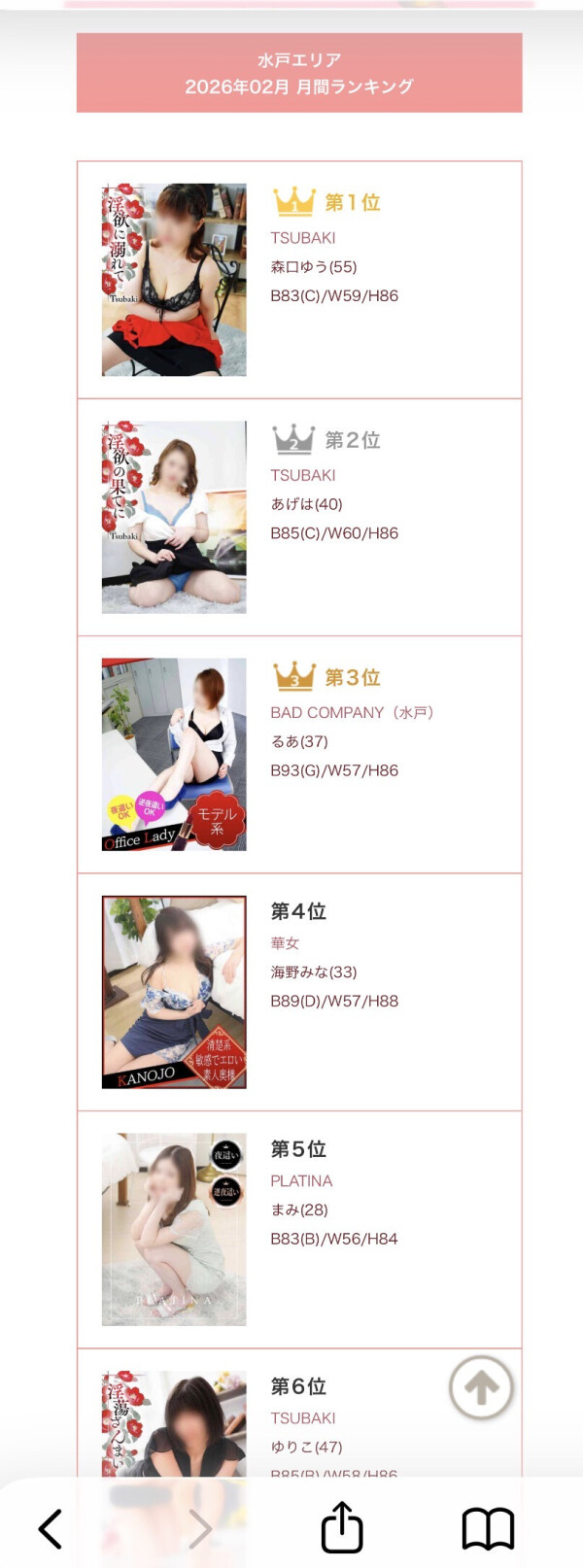583x1568 pixels.
Task: Share this page from the browser toolbar
Action: click(342, 1527)
